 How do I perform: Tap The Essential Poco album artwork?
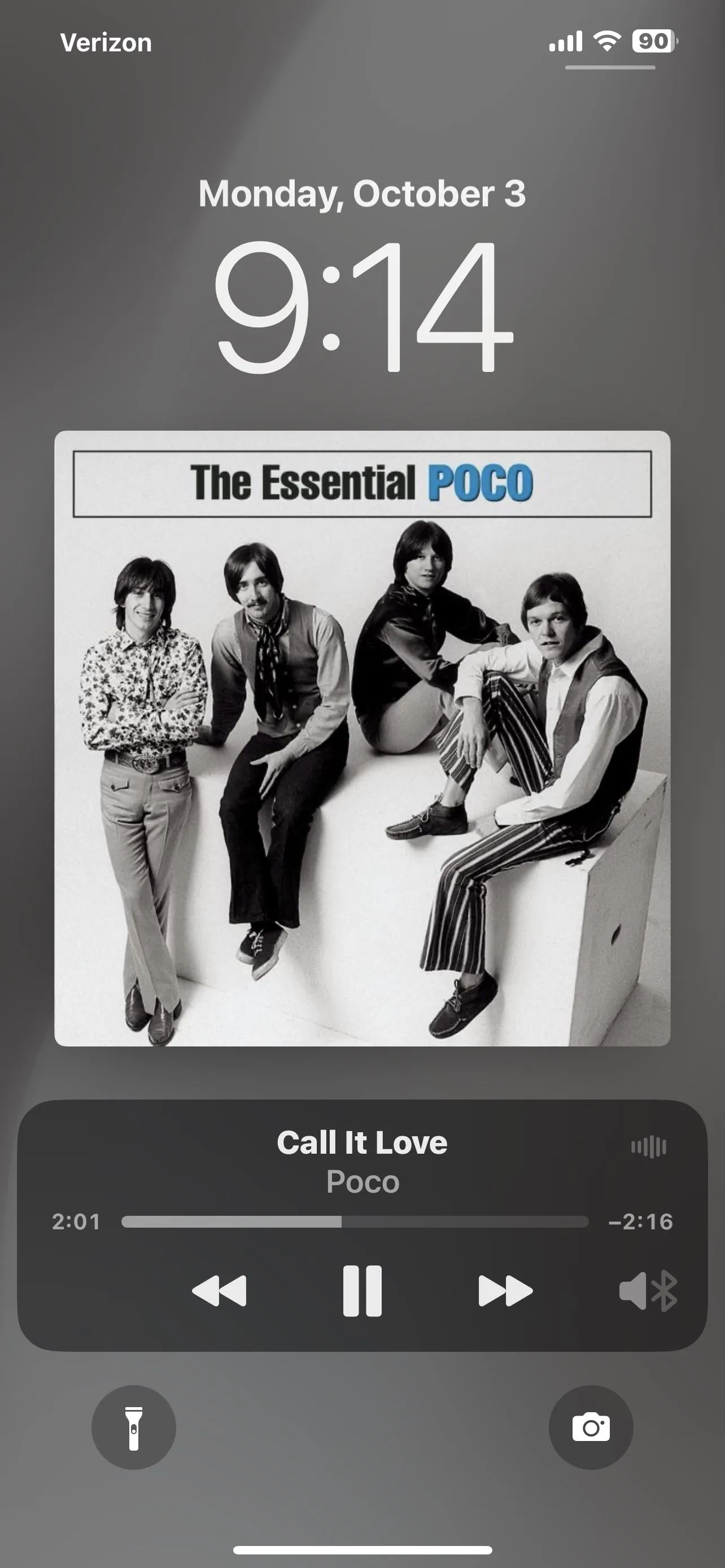tap(362, 738)
